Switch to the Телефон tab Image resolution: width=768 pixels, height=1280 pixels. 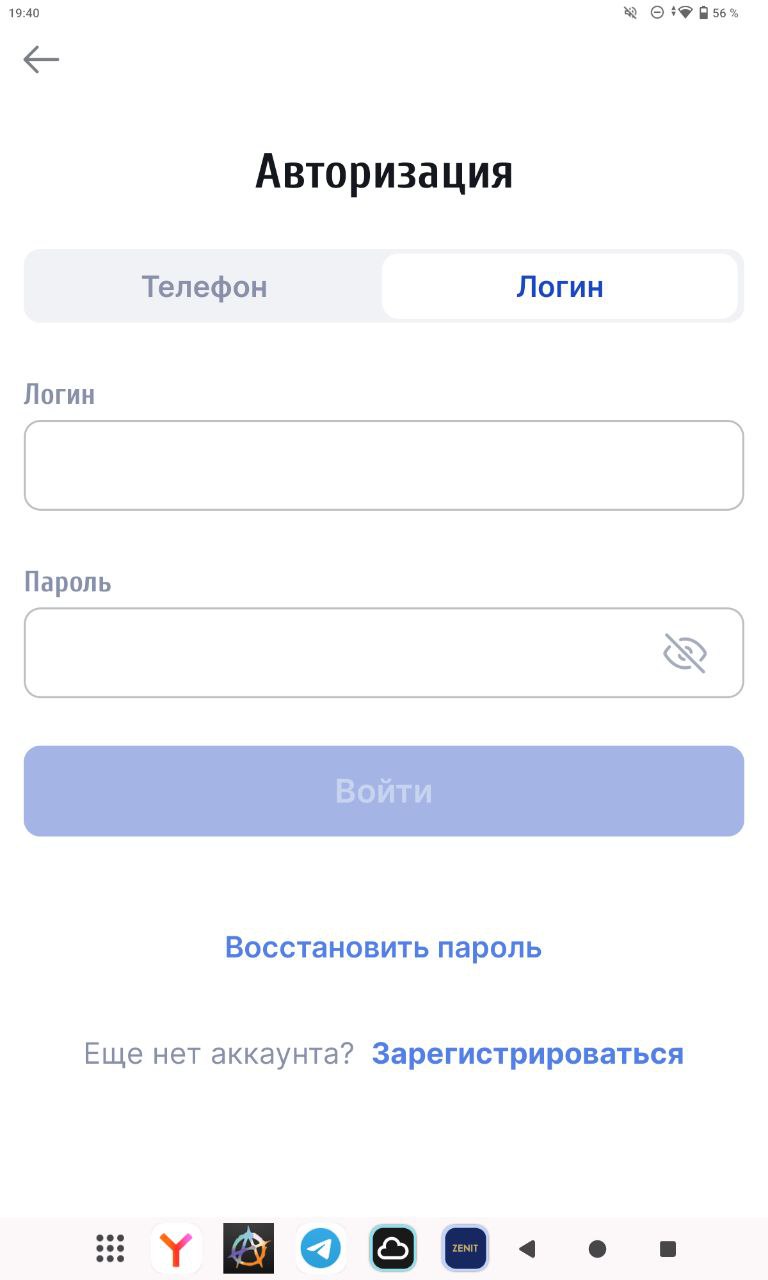(204, 287)
